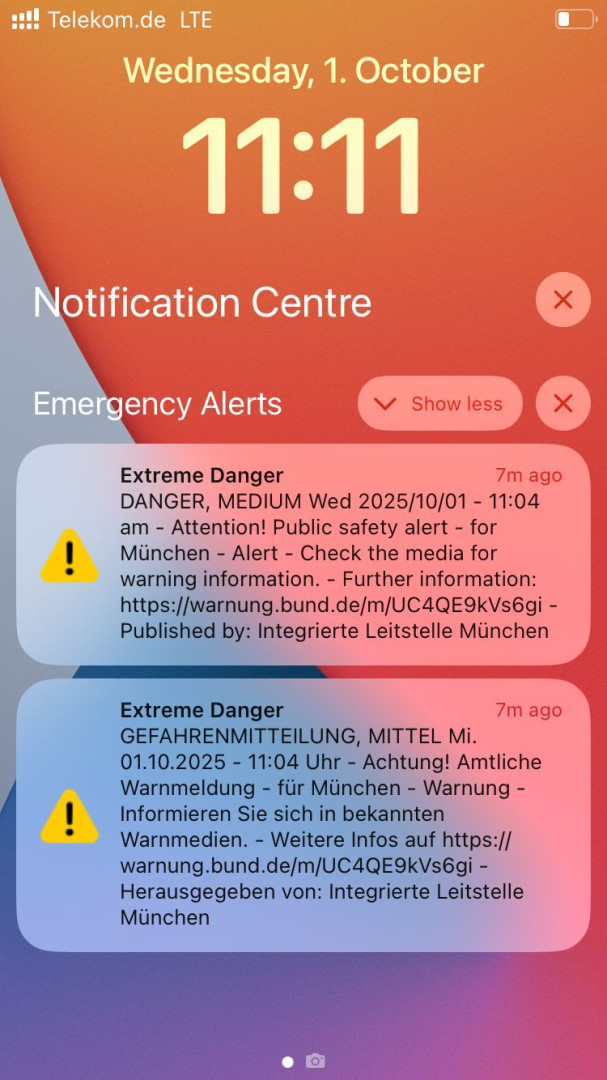
Task: Open the English DANGER, MEDIUM alert
Action: tap(303, 555)
